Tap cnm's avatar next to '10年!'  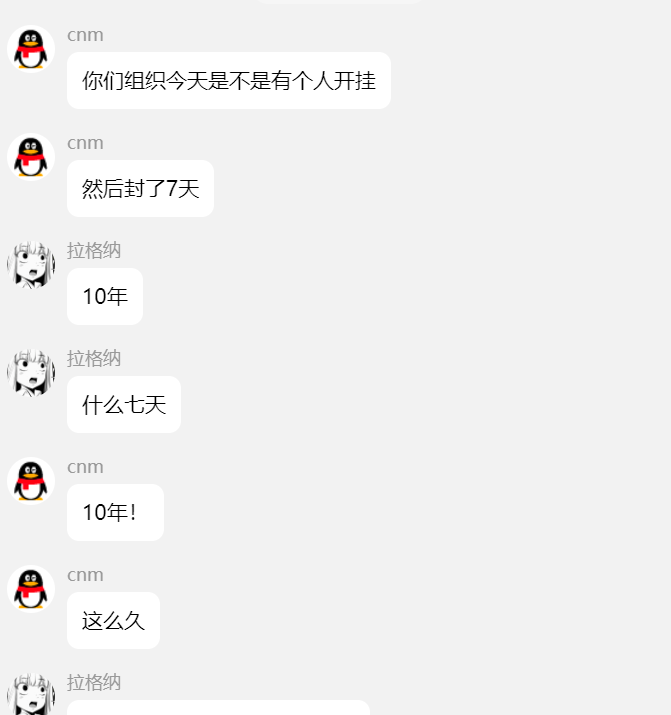[31, 480]
